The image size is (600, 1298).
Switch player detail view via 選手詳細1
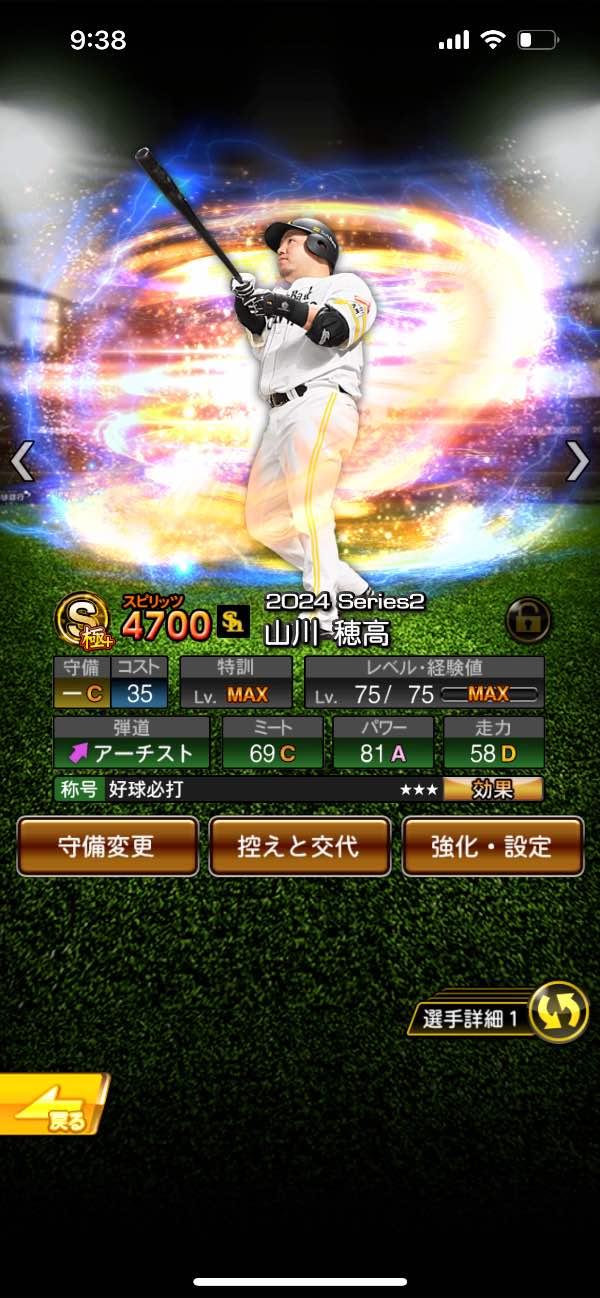(x=556, y=1011)
